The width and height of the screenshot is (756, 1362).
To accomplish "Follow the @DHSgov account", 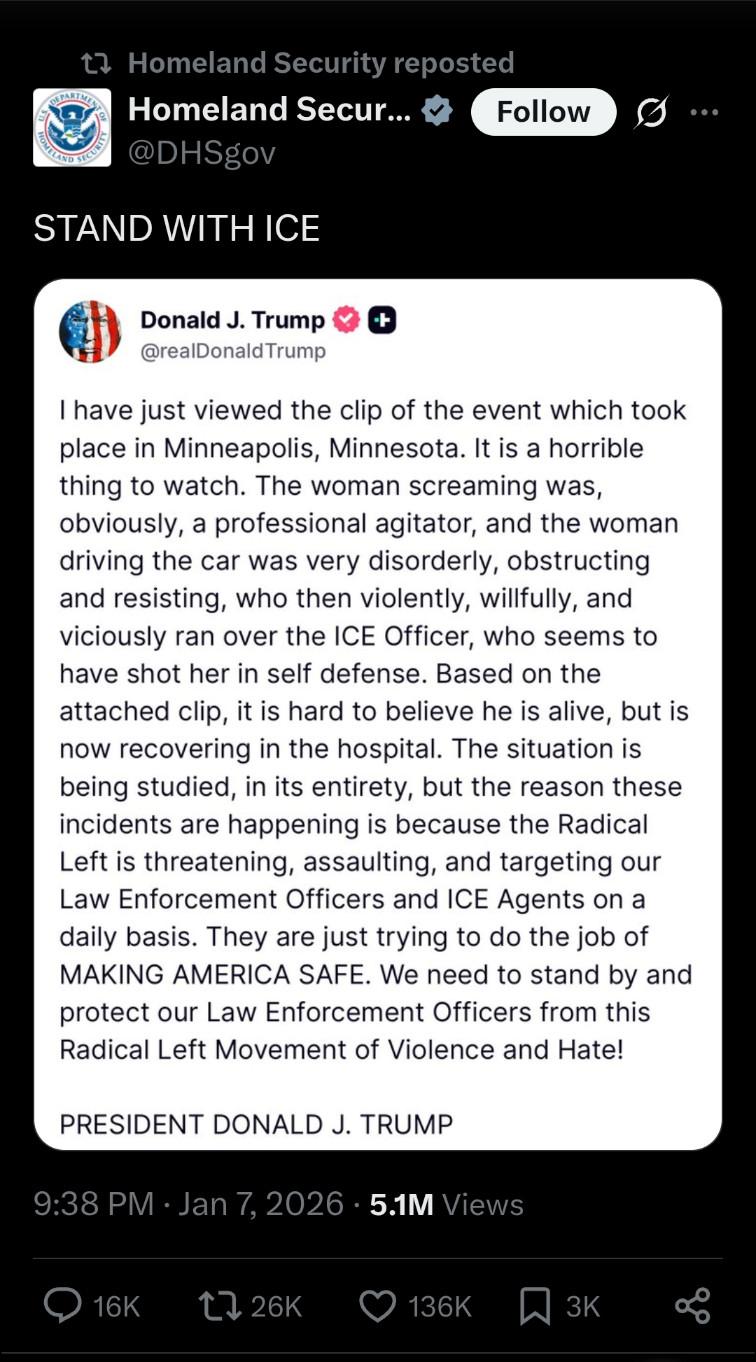I will (543, 111).
